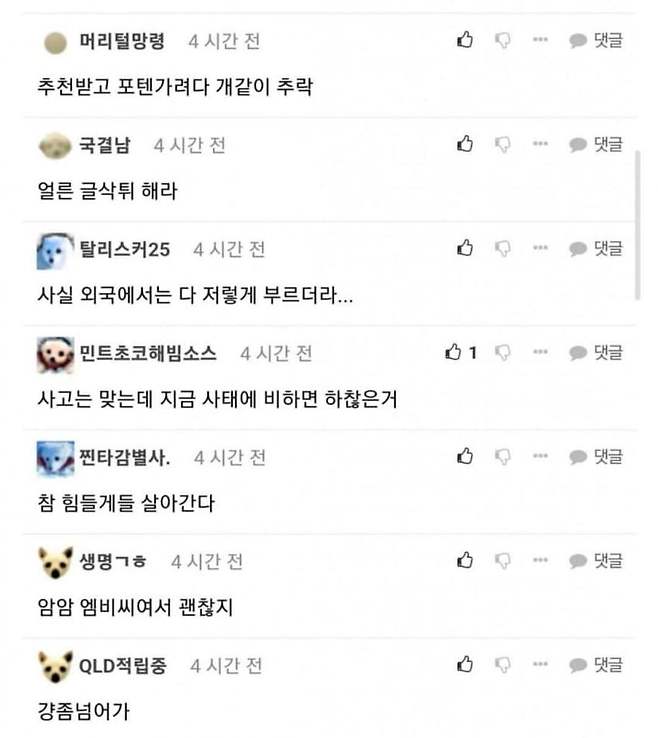
Task: Upvote 국결남's comment
Action: [465, 145]
